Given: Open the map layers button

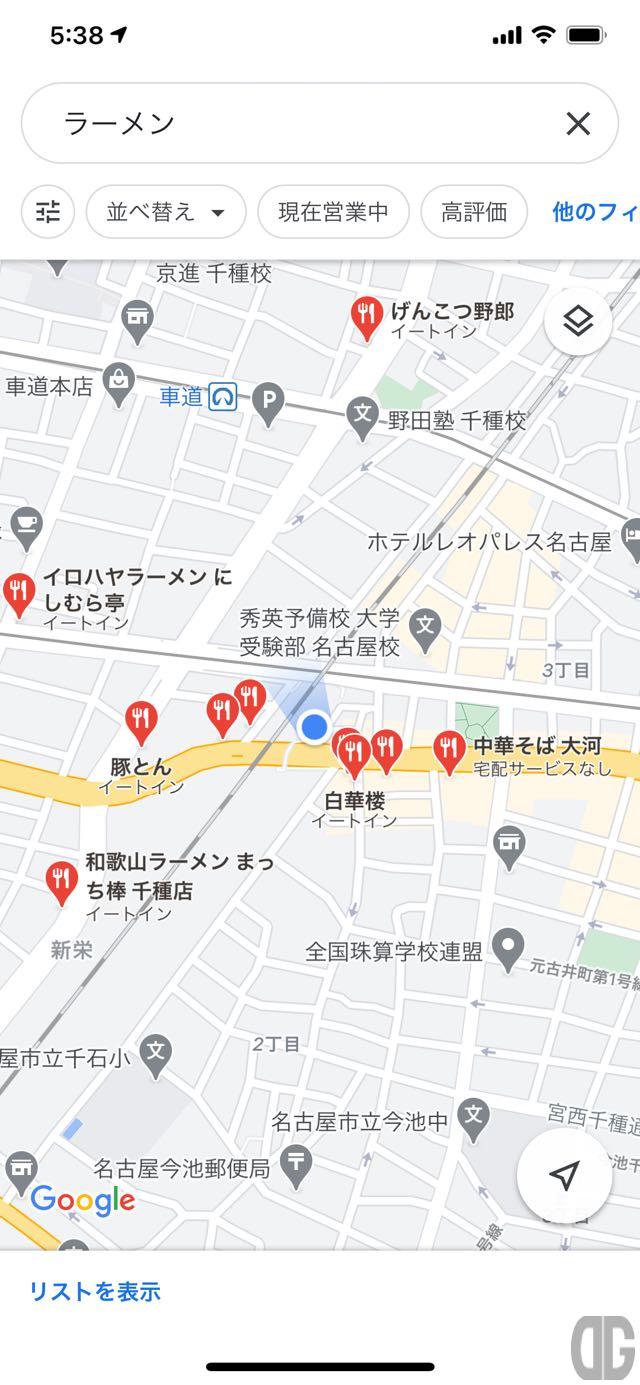Looking at the screenshot, I should pyautogui.click(x=578, y=322).
